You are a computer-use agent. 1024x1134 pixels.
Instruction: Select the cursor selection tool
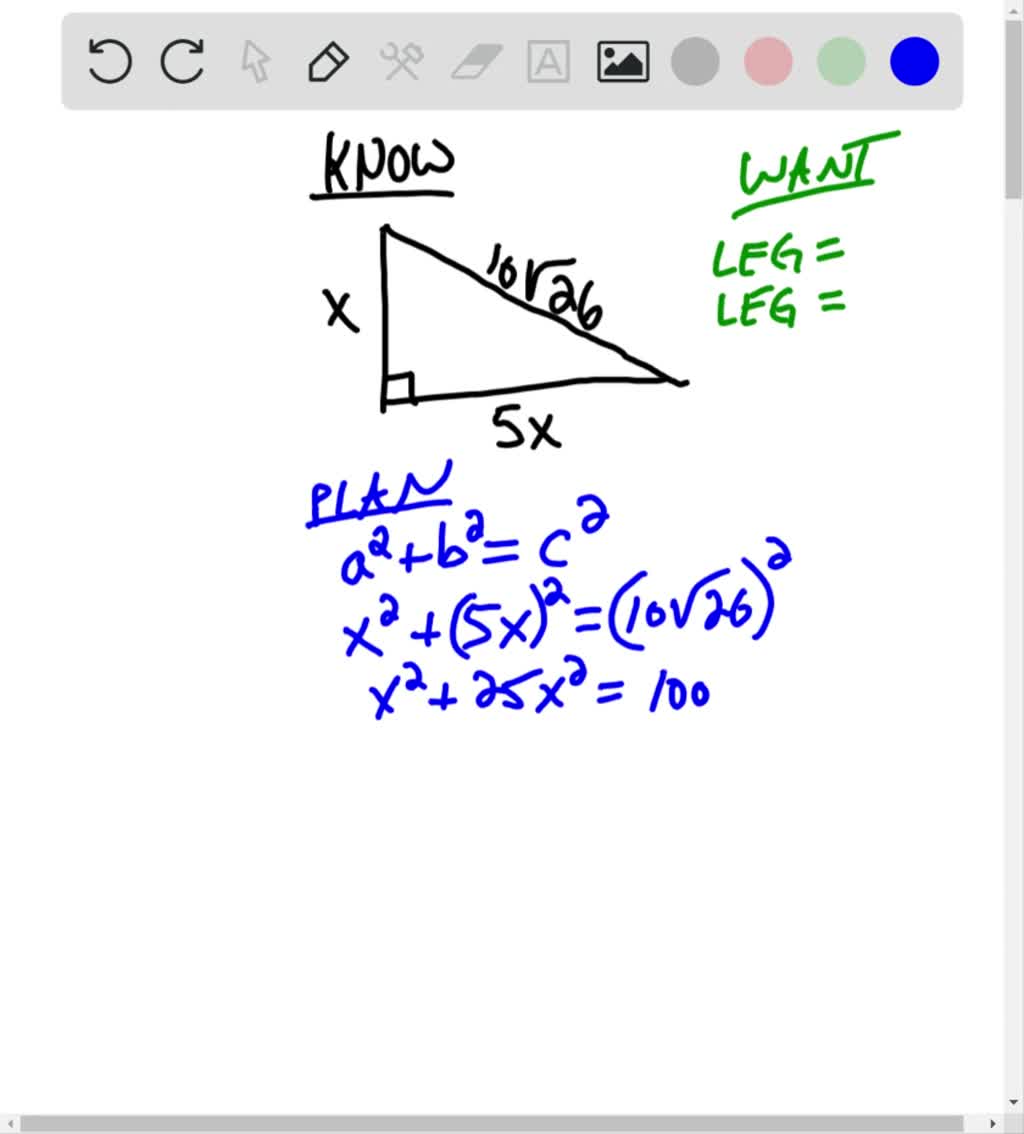[x=255, y=60]
